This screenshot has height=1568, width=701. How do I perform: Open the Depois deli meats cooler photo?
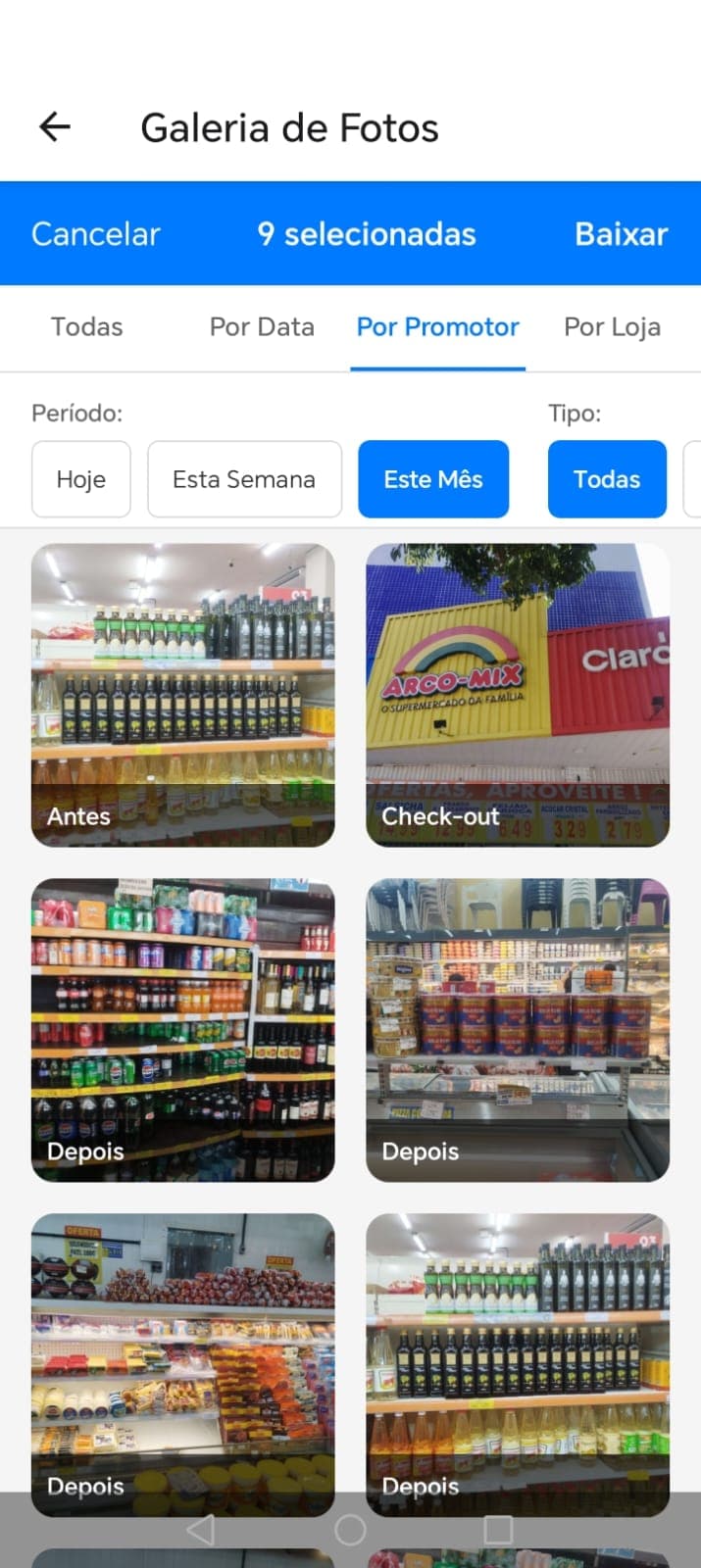(x=183, y=1364)
